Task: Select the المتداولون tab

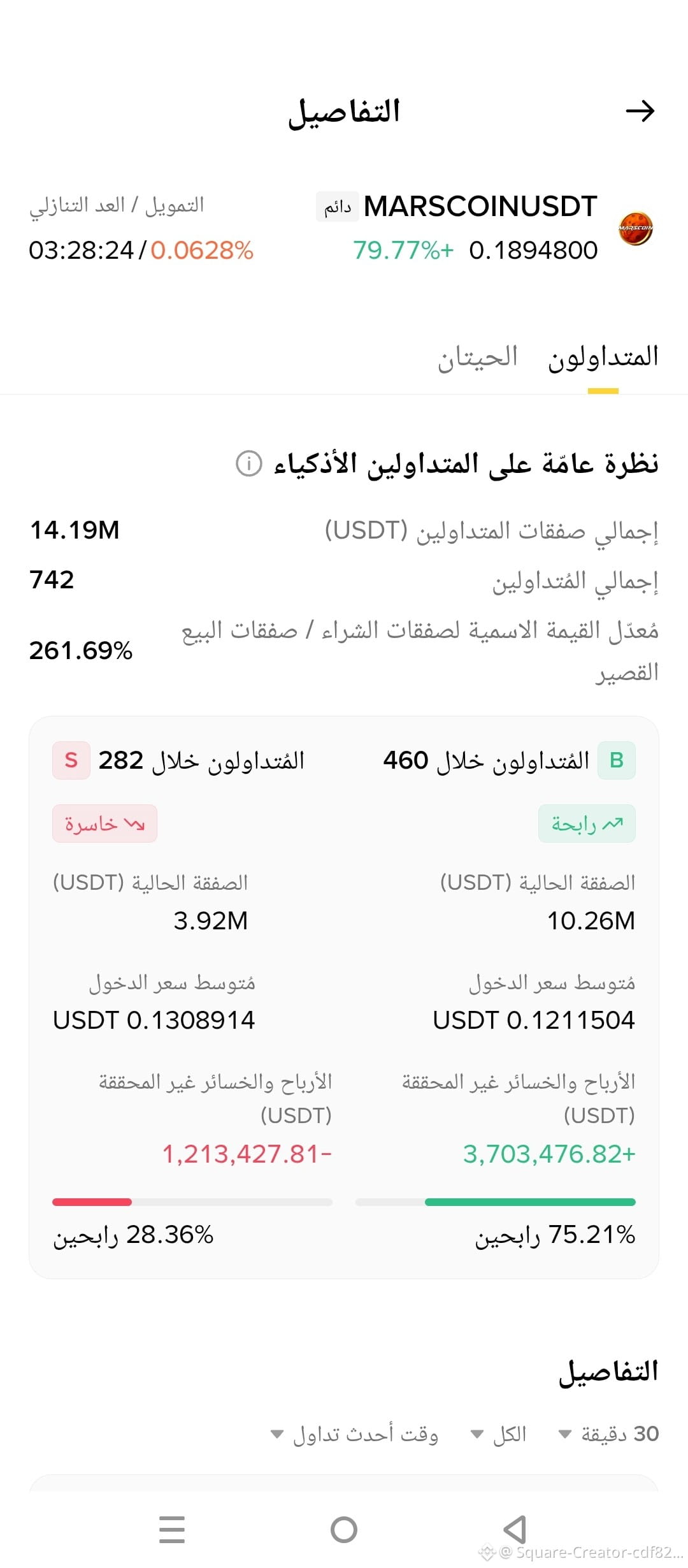Action: click(x=603, y=357)
